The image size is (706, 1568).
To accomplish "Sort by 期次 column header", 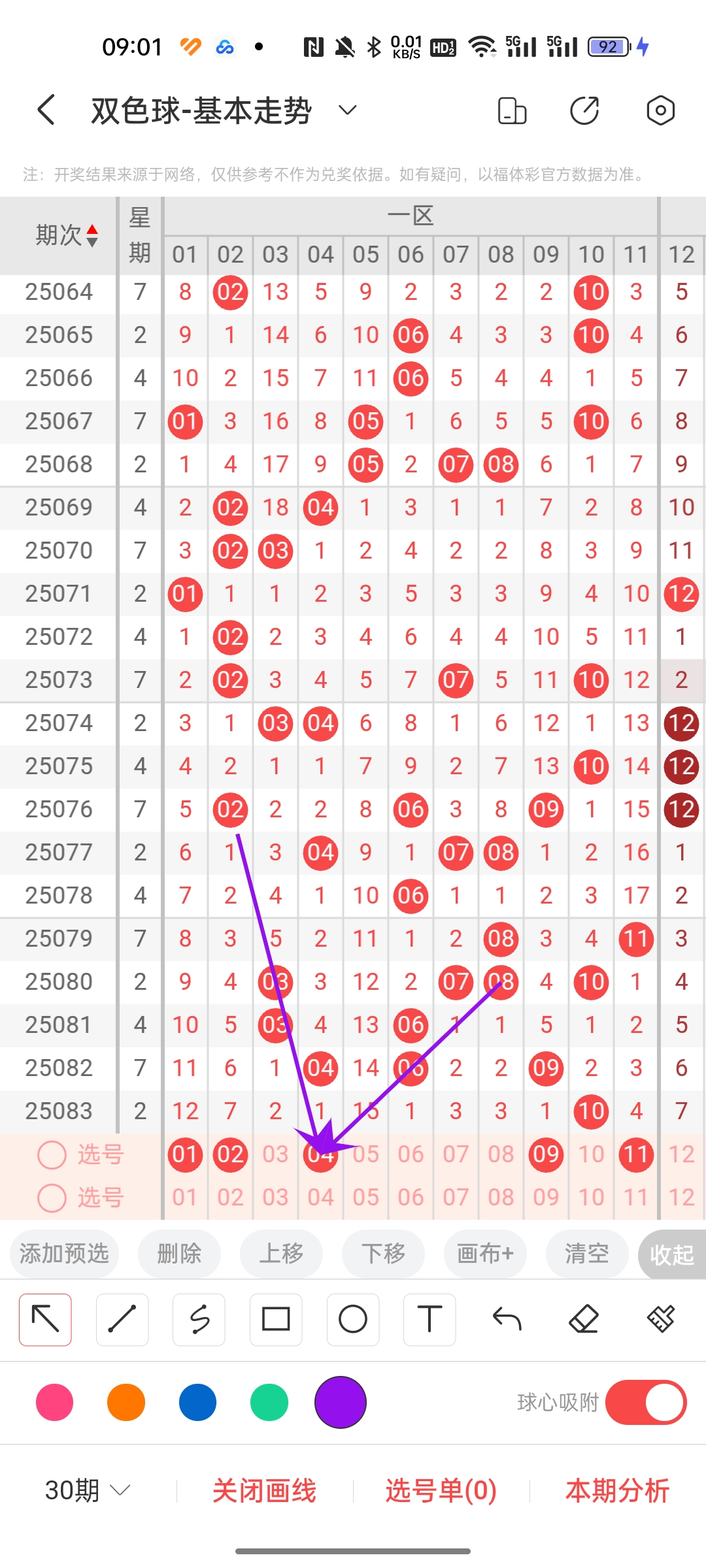I will (x=65, y=235).
